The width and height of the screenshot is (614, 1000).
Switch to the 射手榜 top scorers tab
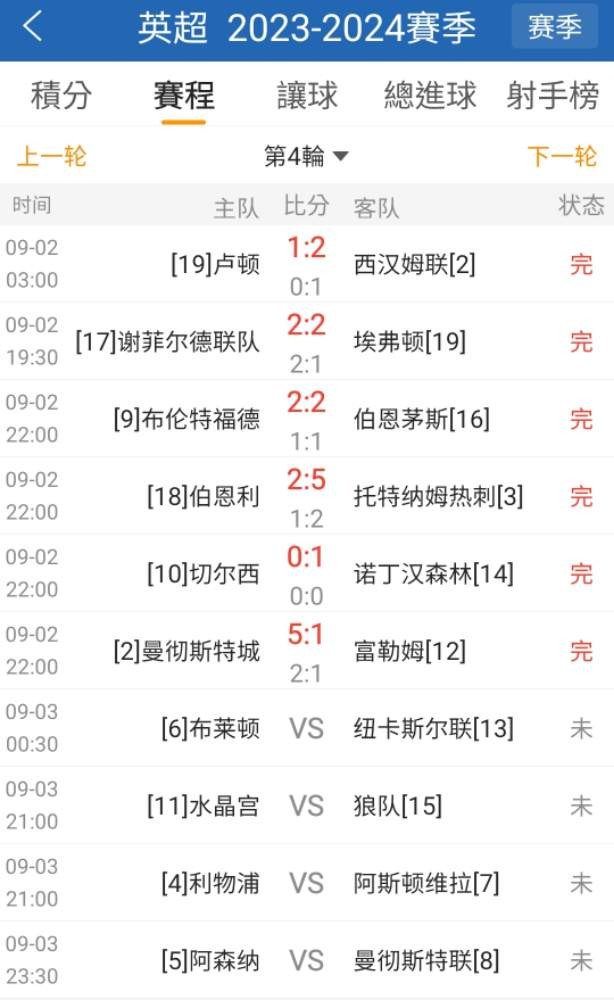tap(553, 96)
